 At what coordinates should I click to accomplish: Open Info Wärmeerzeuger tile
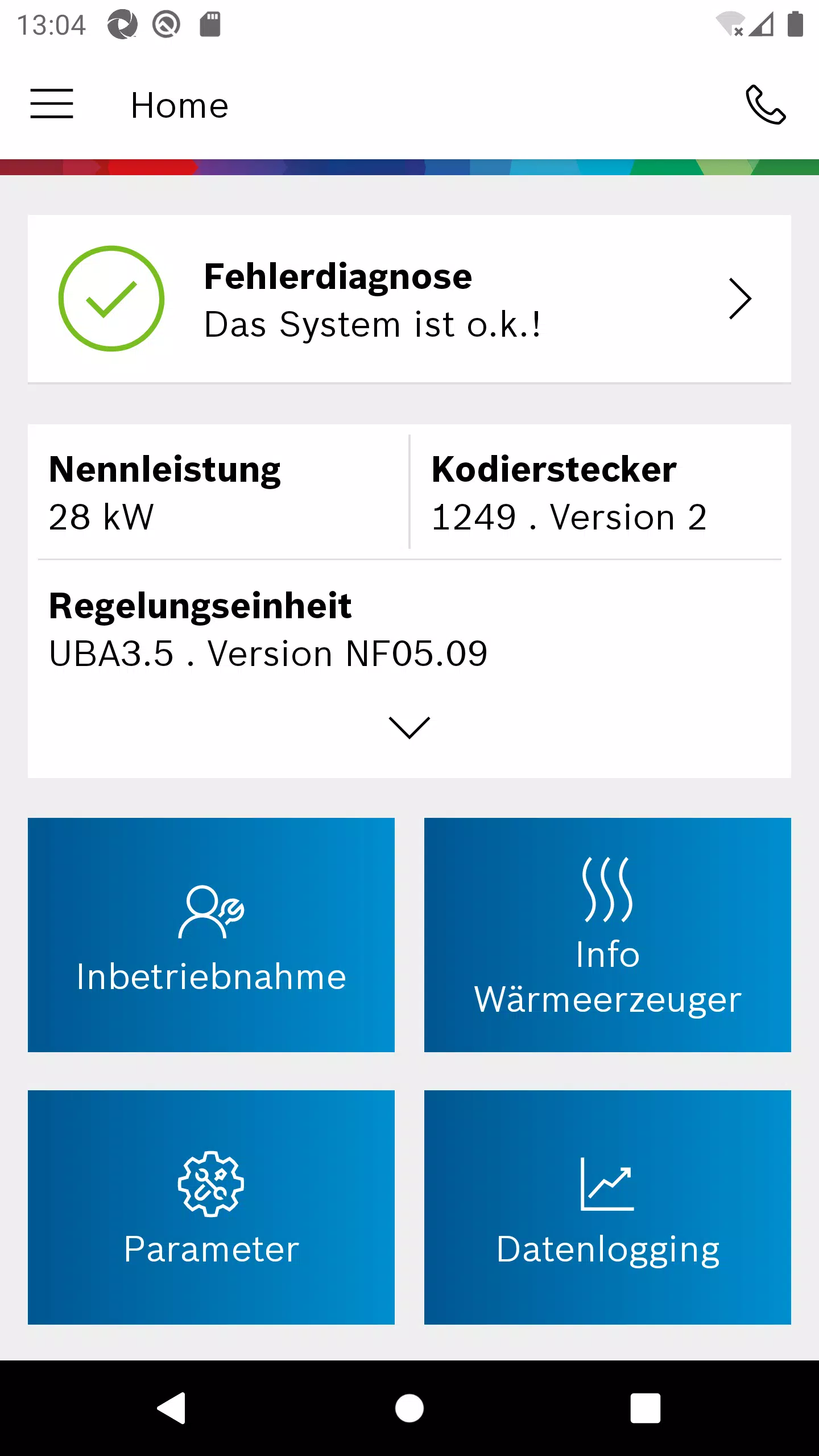[x=607, y=934]
